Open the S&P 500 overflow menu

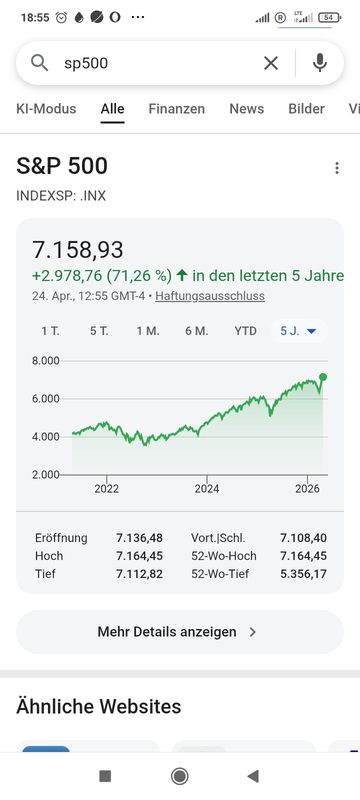click(x=337, y=168)
